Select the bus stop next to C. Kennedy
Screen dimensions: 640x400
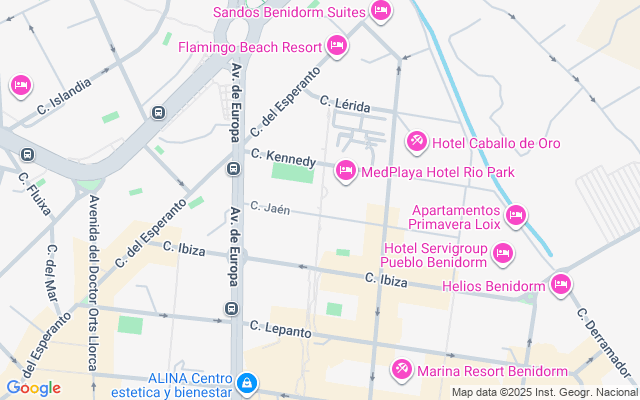233,169
